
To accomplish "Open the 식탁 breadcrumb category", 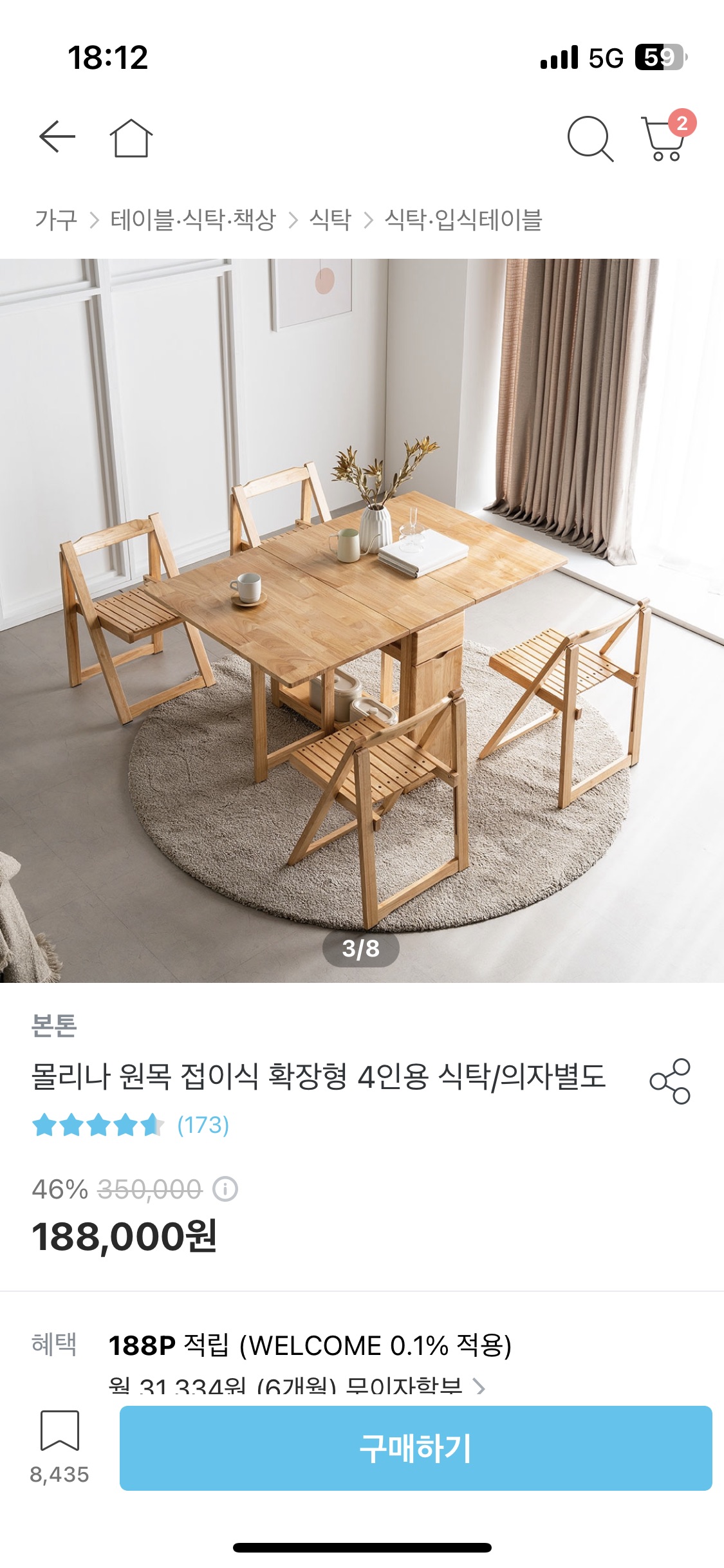I will [330, 220].
